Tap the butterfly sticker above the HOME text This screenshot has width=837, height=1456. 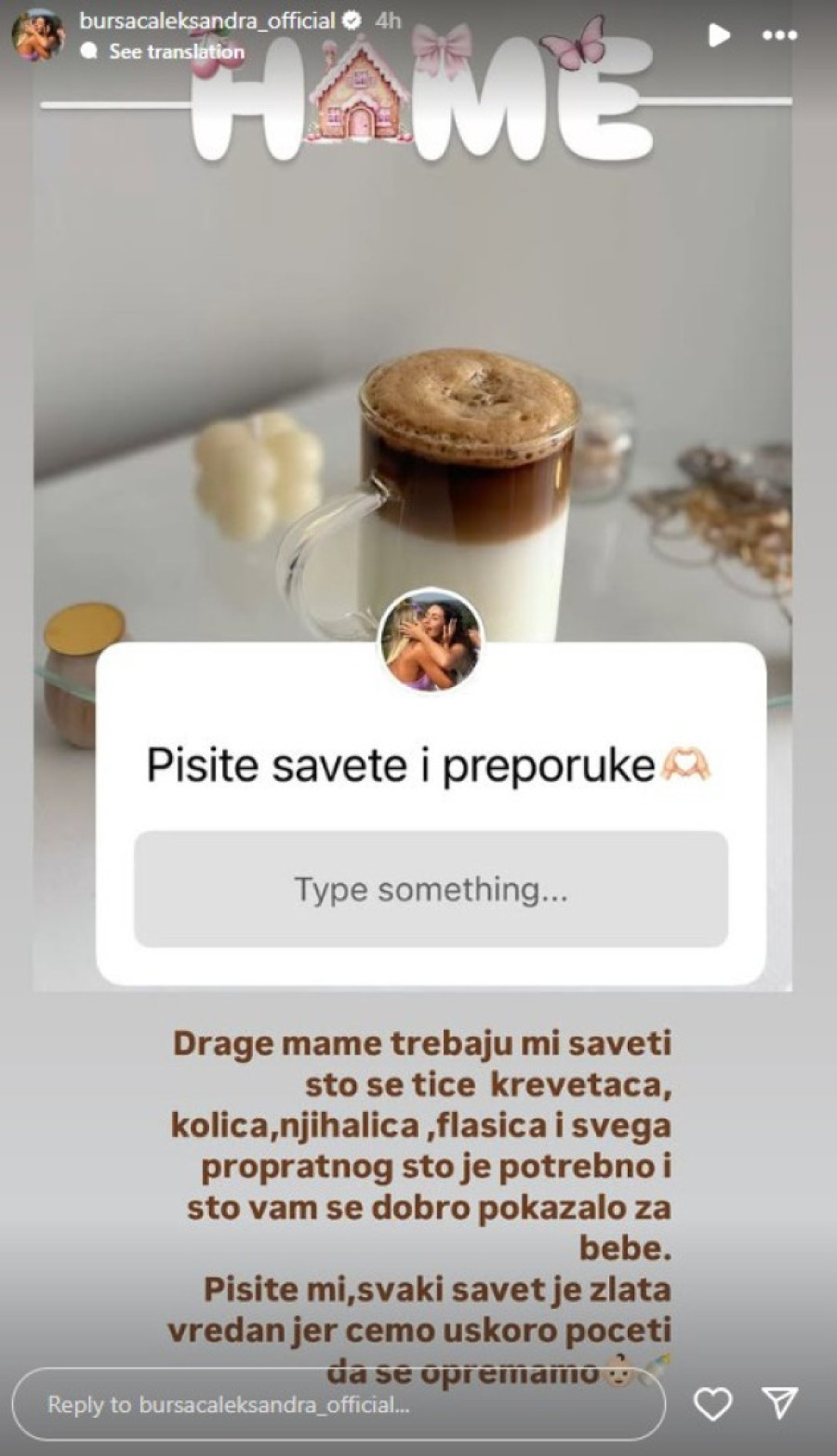[x=575, y=43]
